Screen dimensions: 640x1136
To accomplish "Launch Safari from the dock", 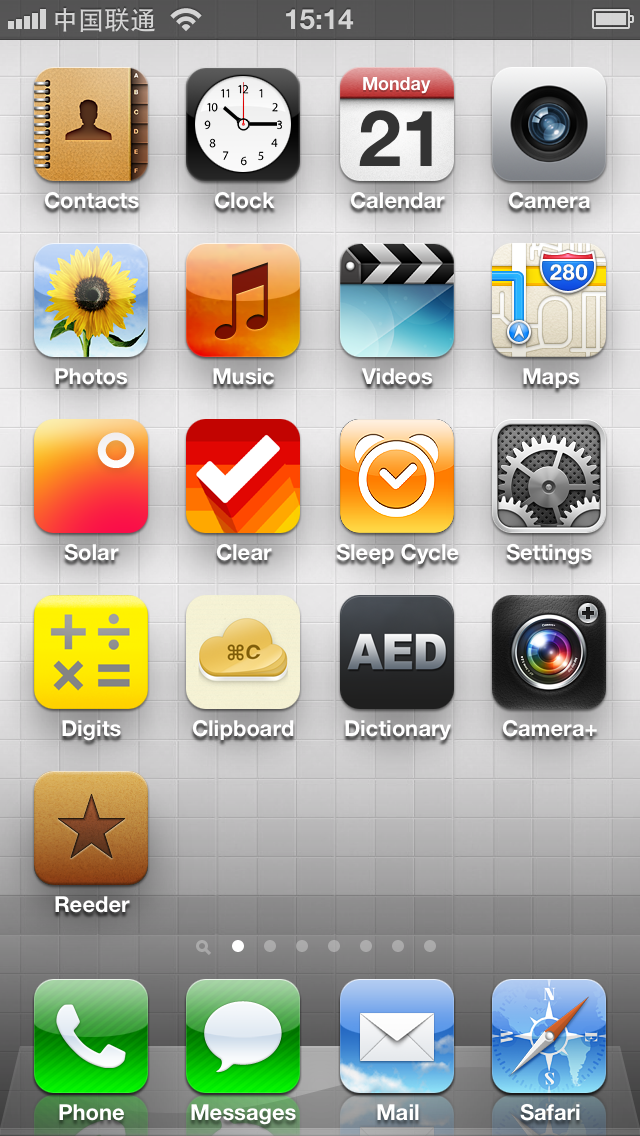I will click(549, 1037).
